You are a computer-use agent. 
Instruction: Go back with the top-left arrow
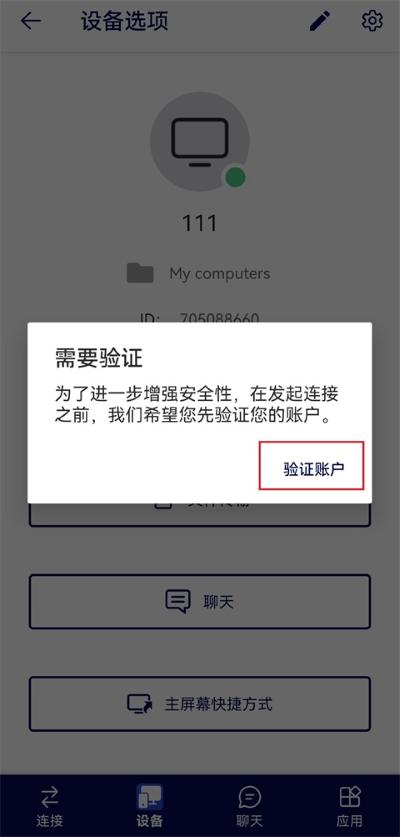(31, 21)
